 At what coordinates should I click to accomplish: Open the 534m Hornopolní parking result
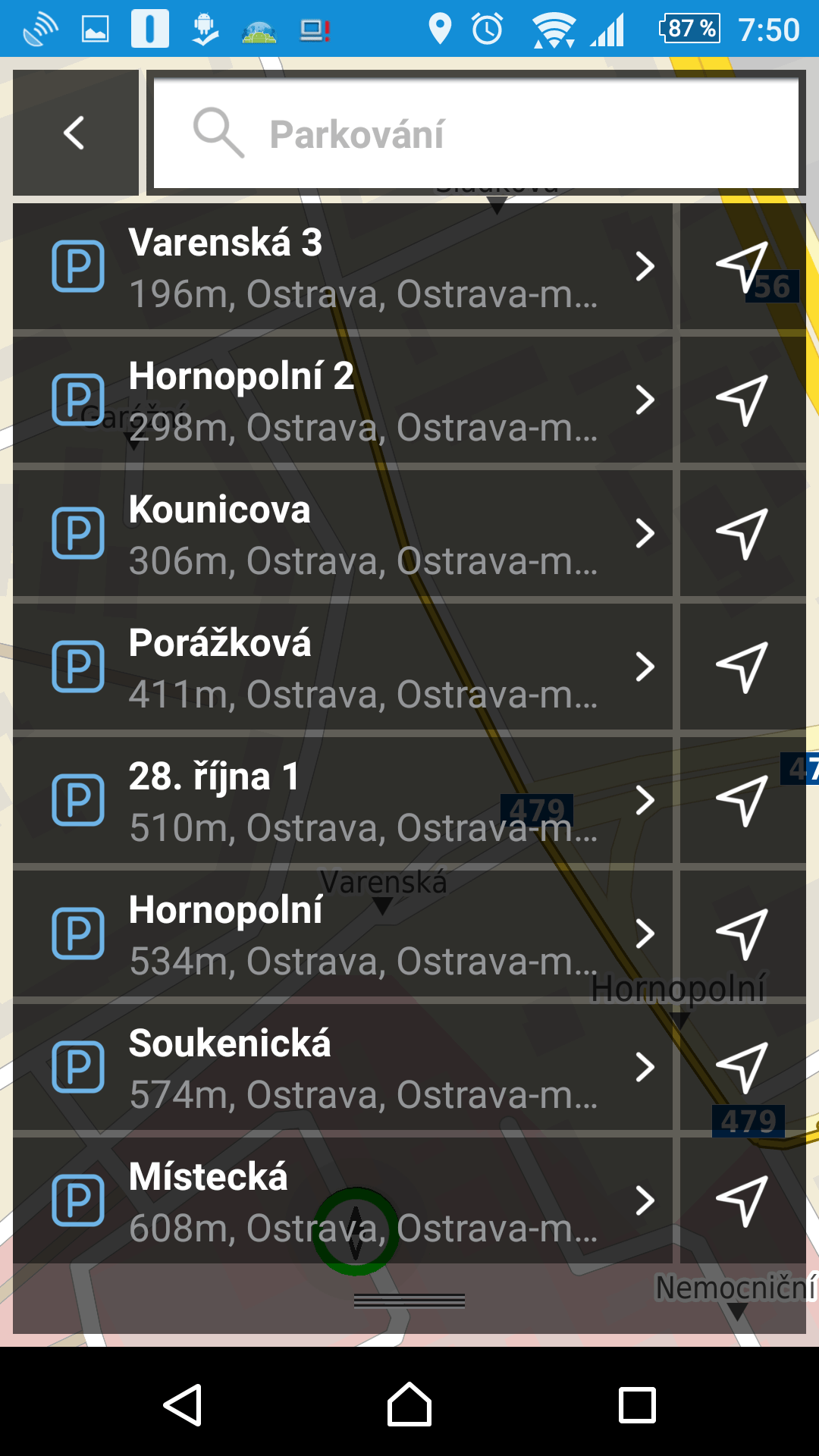click(x=342, y=934)
